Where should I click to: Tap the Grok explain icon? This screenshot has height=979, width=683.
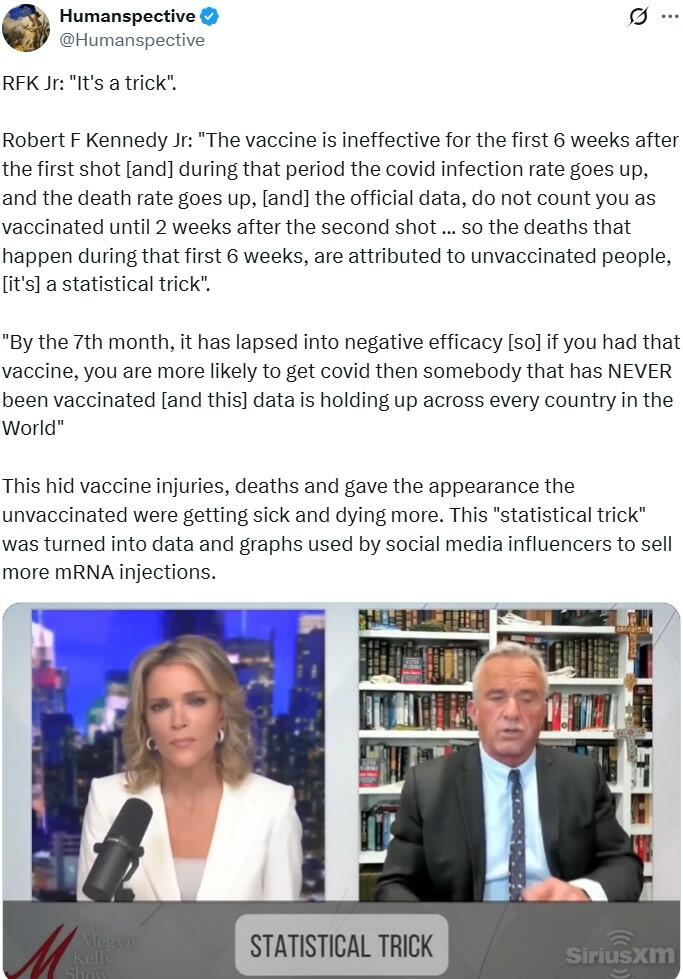638,17
